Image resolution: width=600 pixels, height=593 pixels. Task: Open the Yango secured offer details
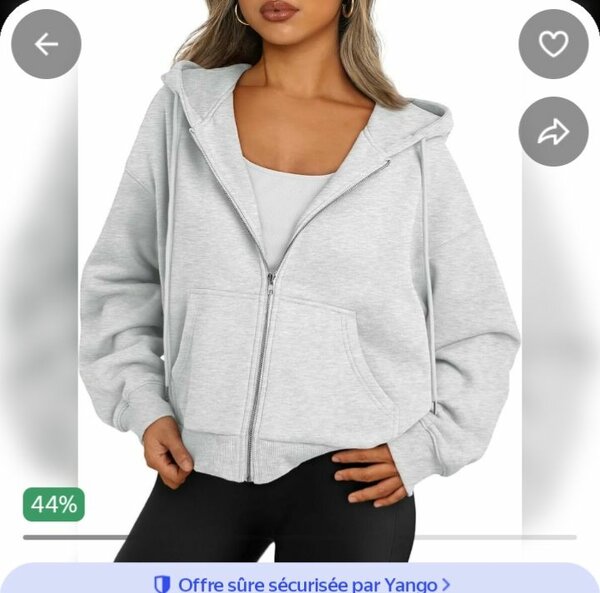pyautogui.click(x=301, y=583)
